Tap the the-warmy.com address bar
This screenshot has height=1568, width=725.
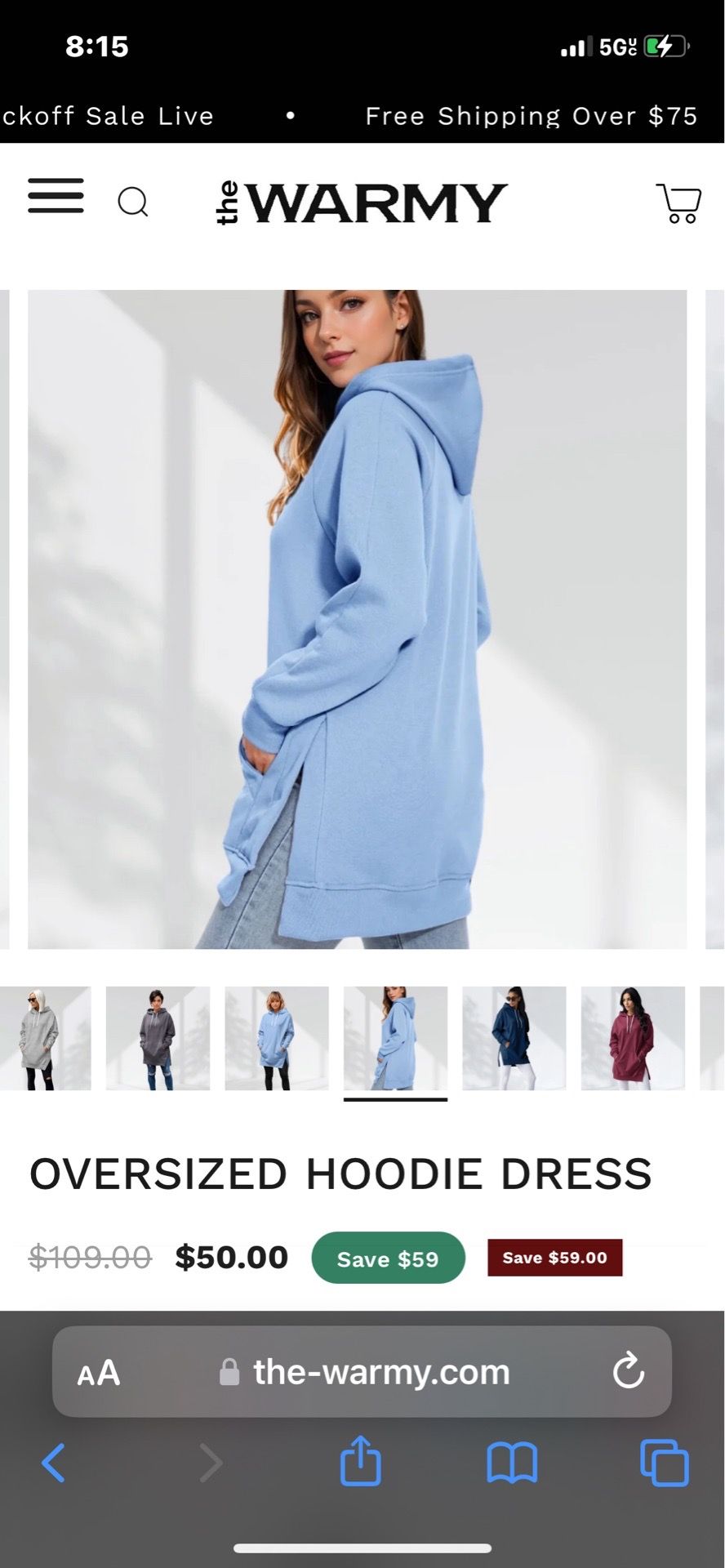[x=362, y=1372]
